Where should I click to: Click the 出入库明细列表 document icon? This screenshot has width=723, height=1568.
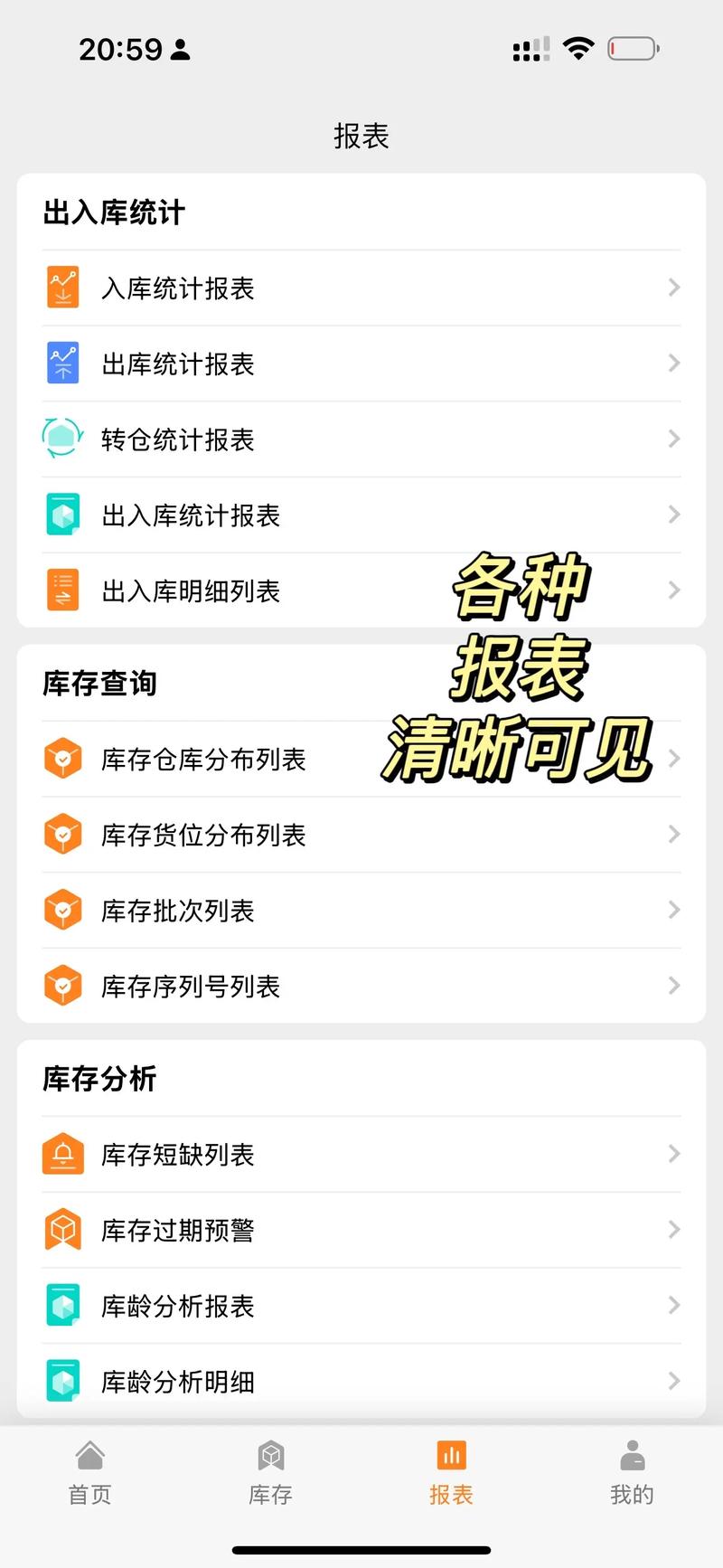[x=62, y=590]
